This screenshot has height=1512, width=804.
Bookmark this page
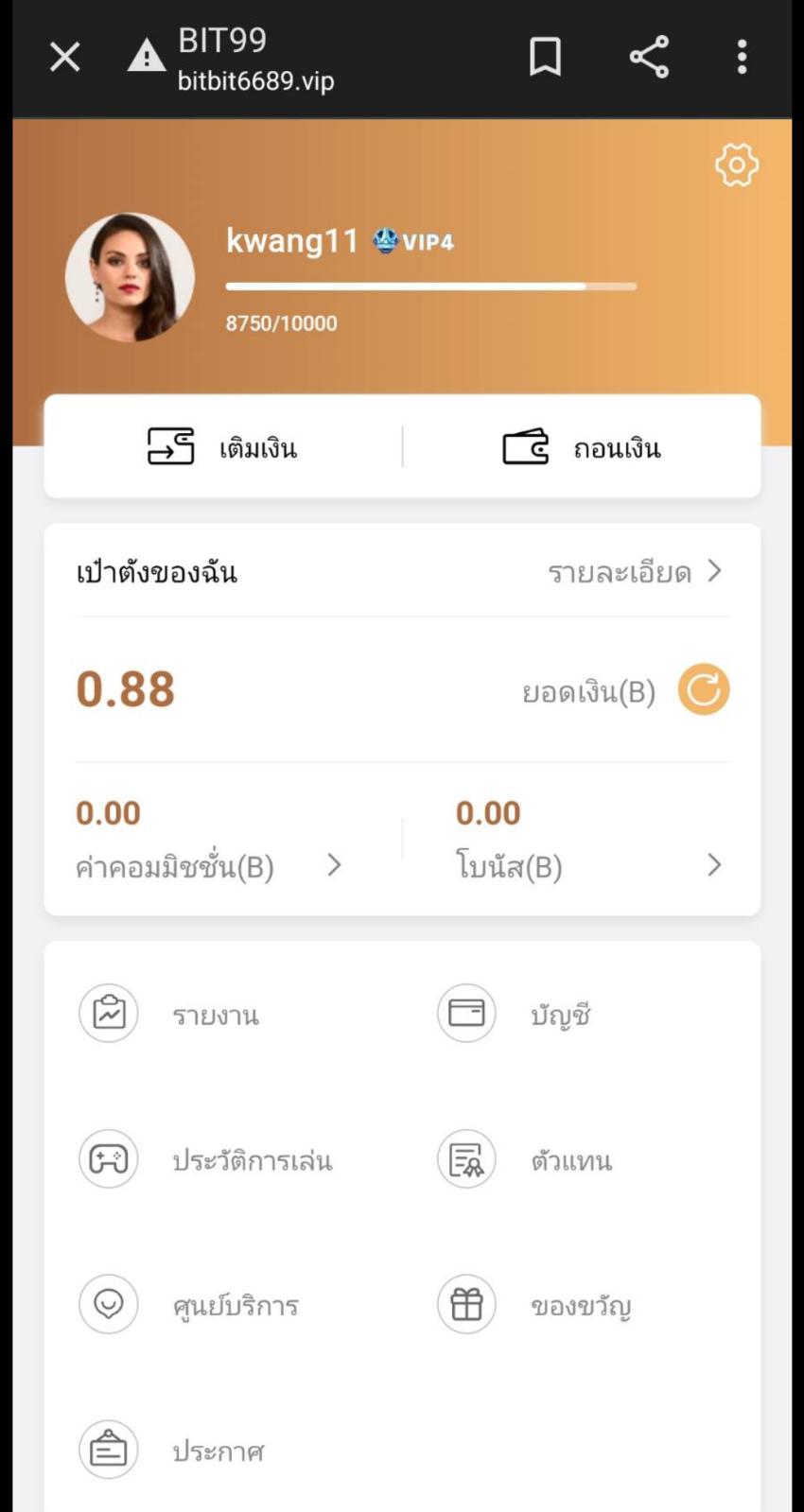pyautogui.click(x=545, y=57)
